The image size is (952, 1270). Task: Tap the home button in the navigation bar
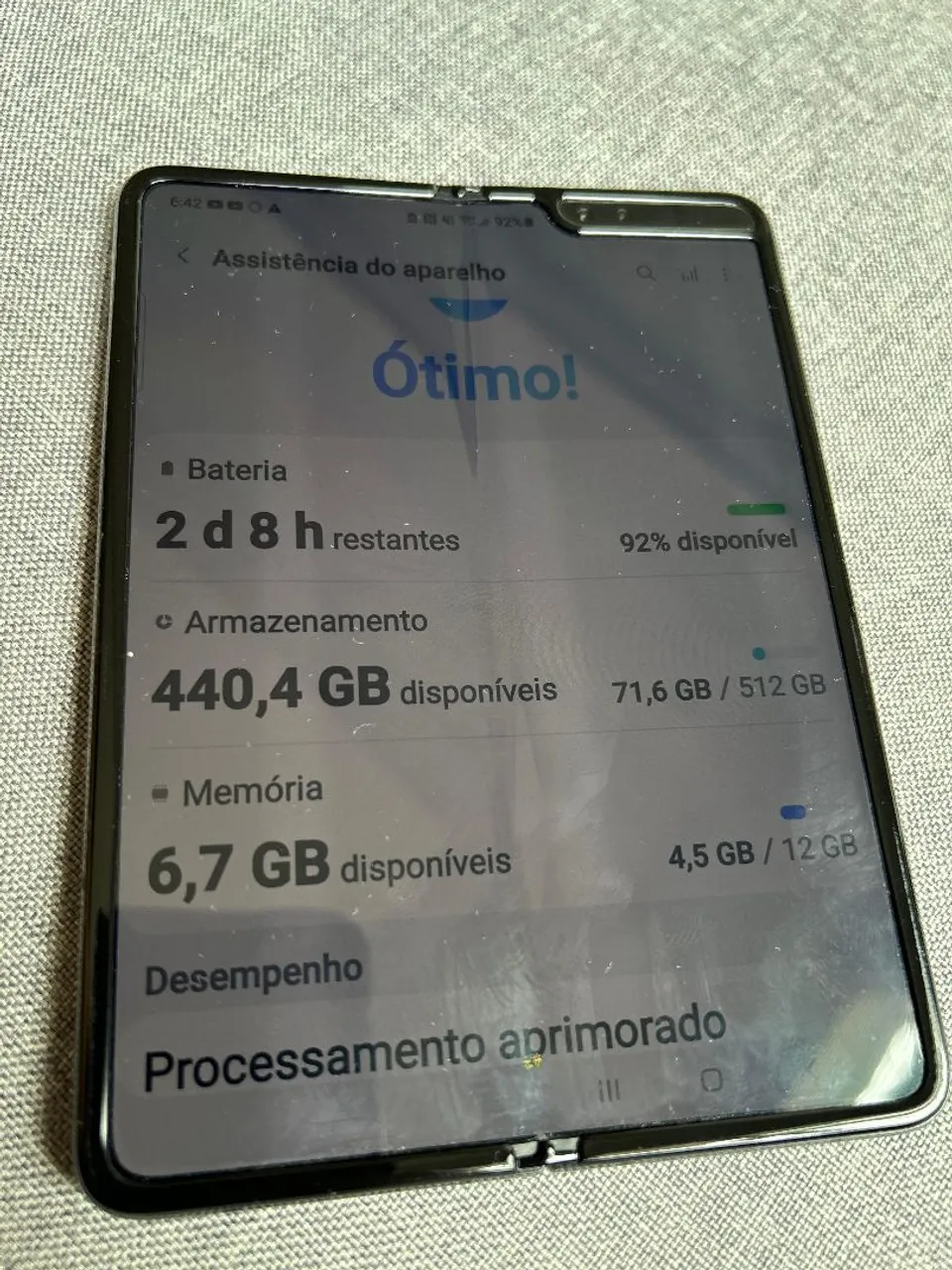point(710,1080)
